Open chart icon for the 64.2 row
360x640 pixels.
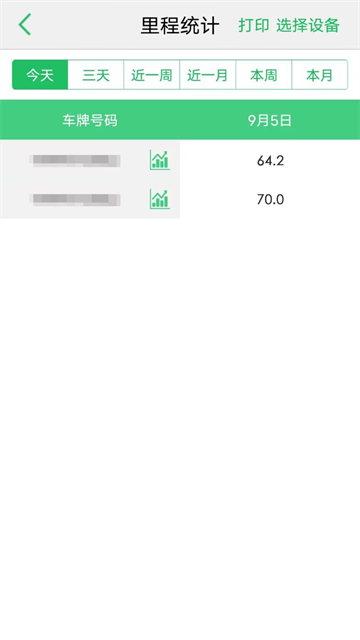(160, 160)
